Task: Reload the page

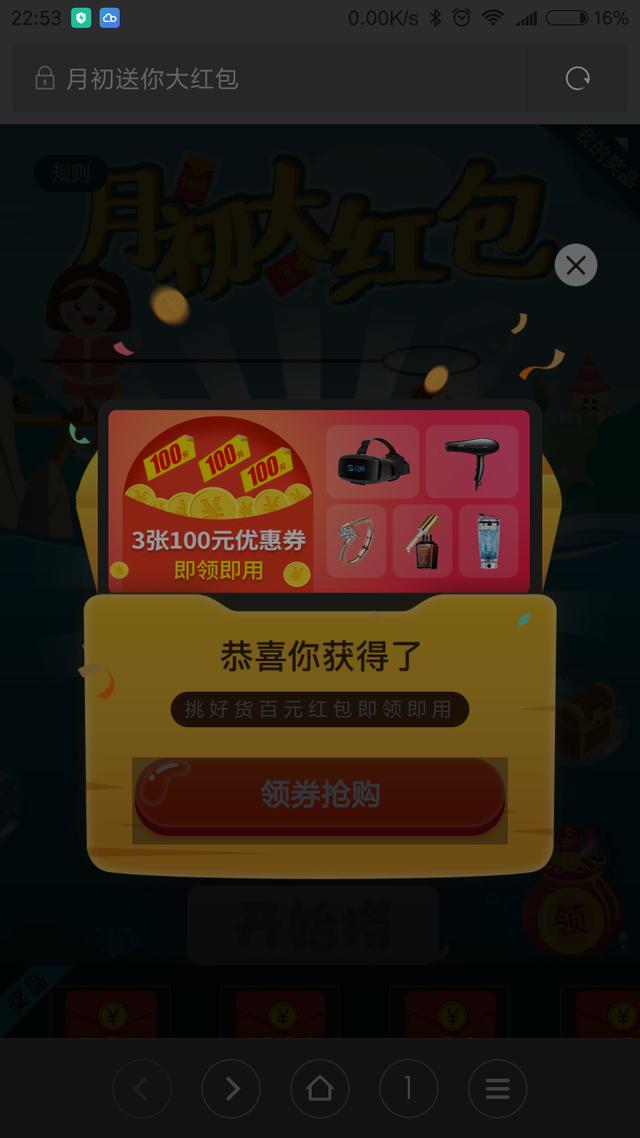Action: (x=578, y=79)
